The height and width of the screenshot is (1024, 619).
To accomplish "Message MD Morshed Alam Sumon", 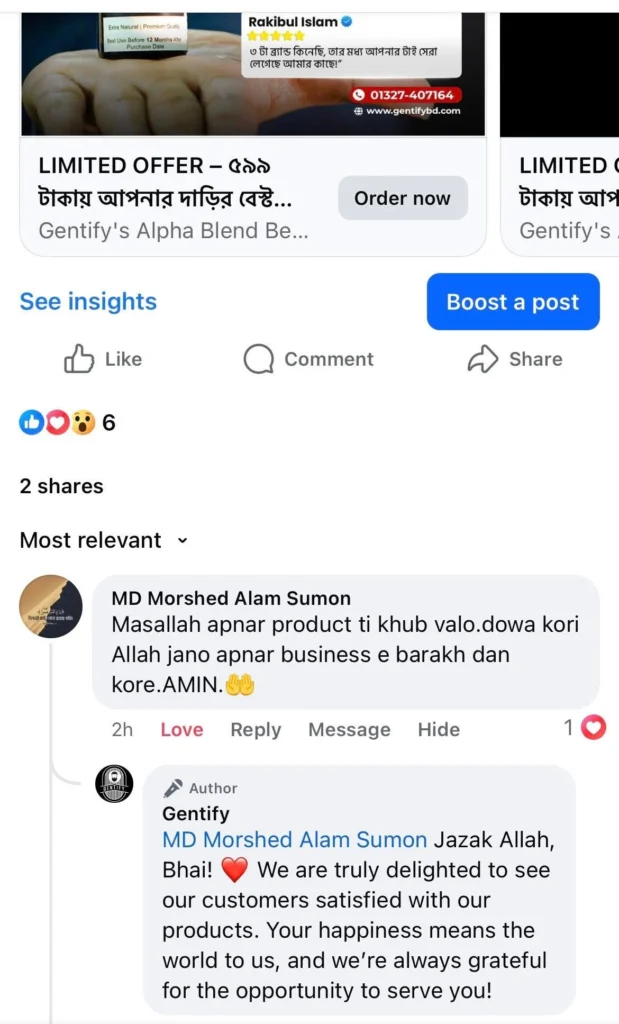I will (x=349, y=729).
